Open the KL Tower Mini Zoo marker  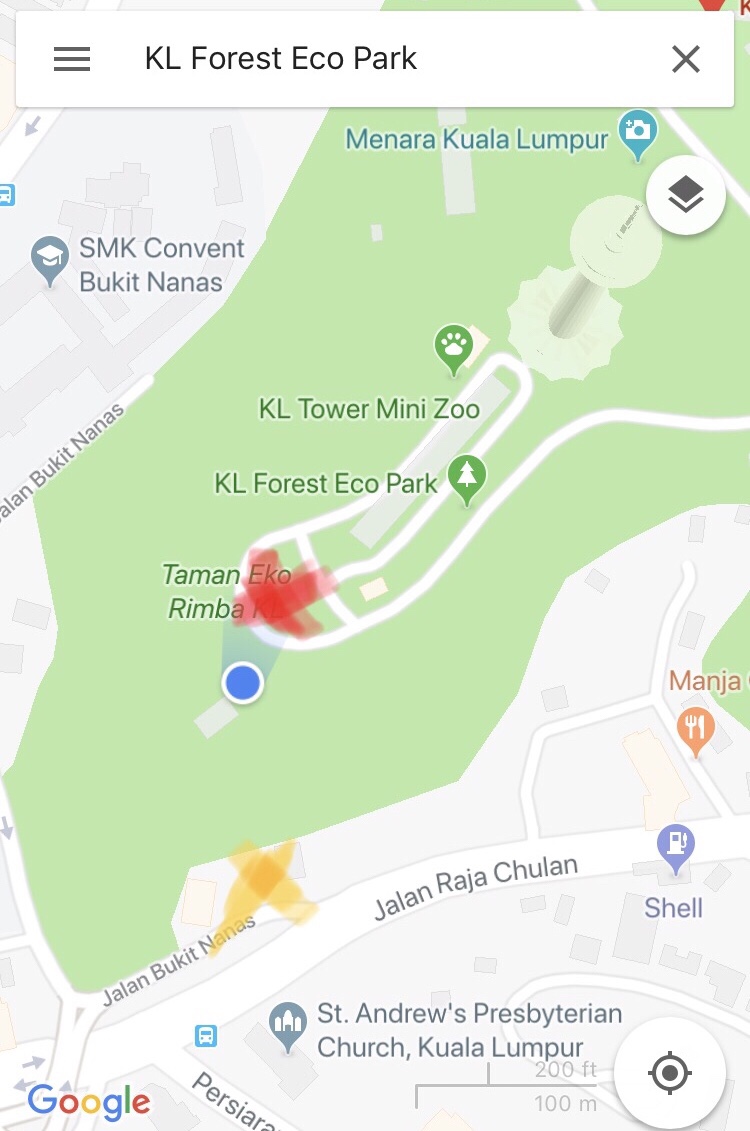pos(454,347)
